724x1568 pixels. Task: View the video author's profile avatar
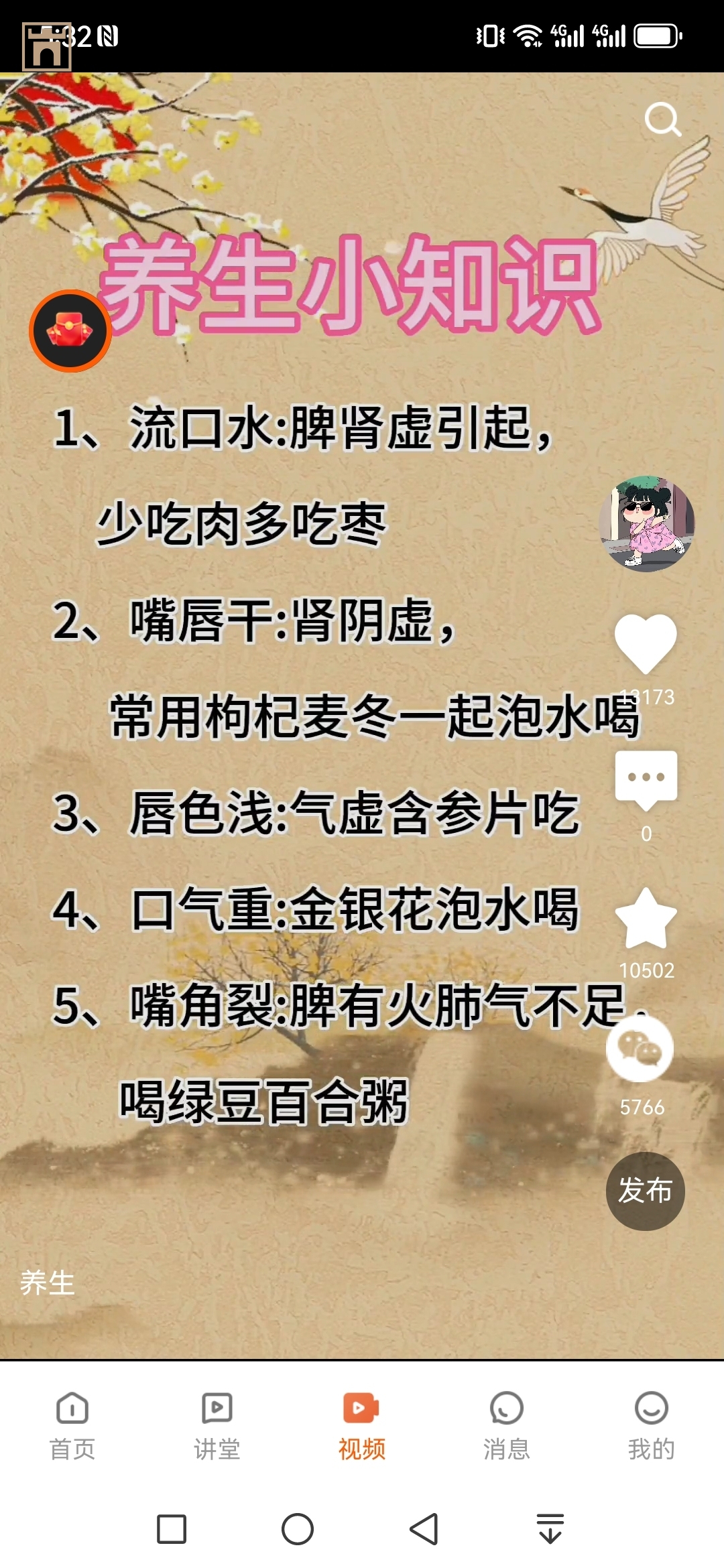click(x=646, y=524)
